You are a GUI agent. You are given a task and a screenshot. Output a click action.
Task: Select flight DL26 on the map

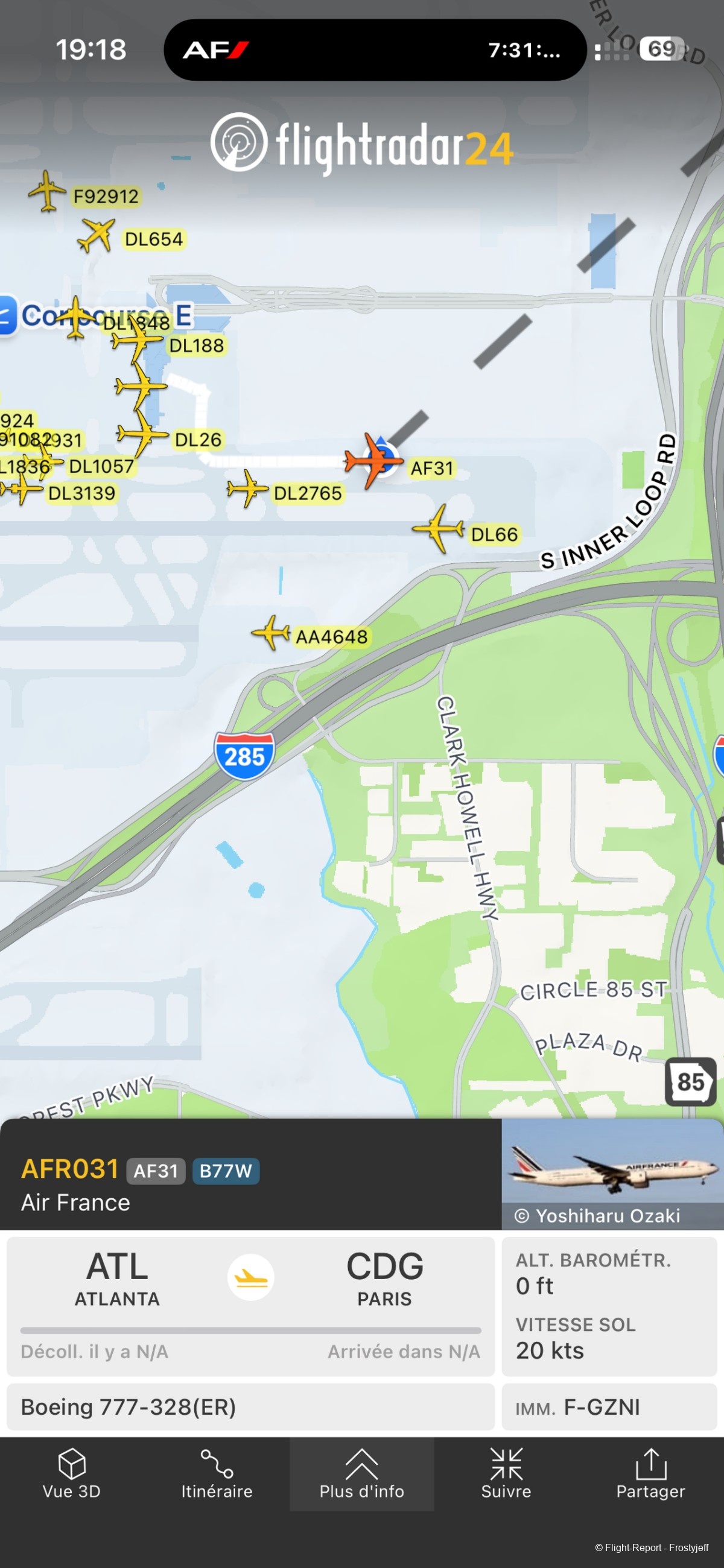point(144,434)
